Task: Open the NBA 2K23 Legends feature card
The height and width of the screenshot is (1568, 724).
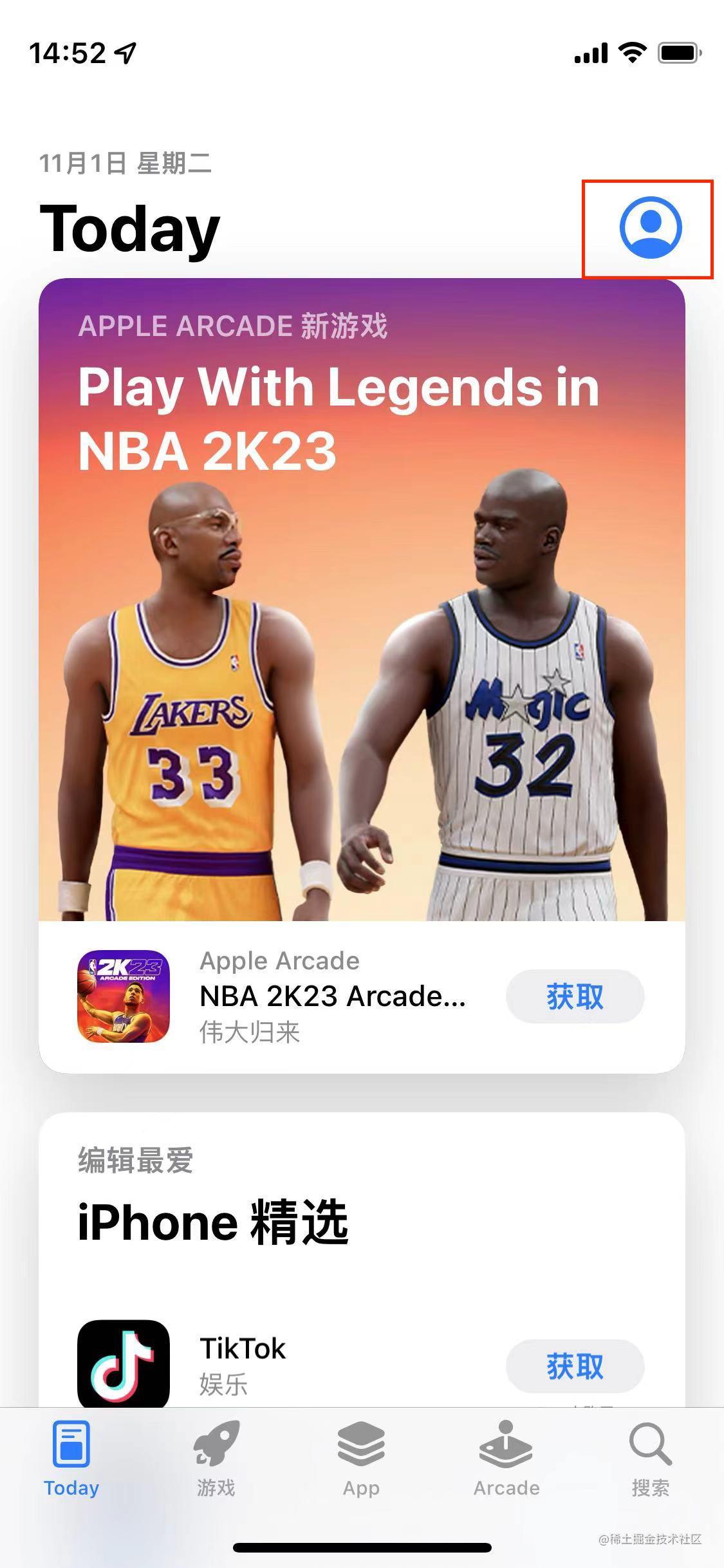Action: 362,599
